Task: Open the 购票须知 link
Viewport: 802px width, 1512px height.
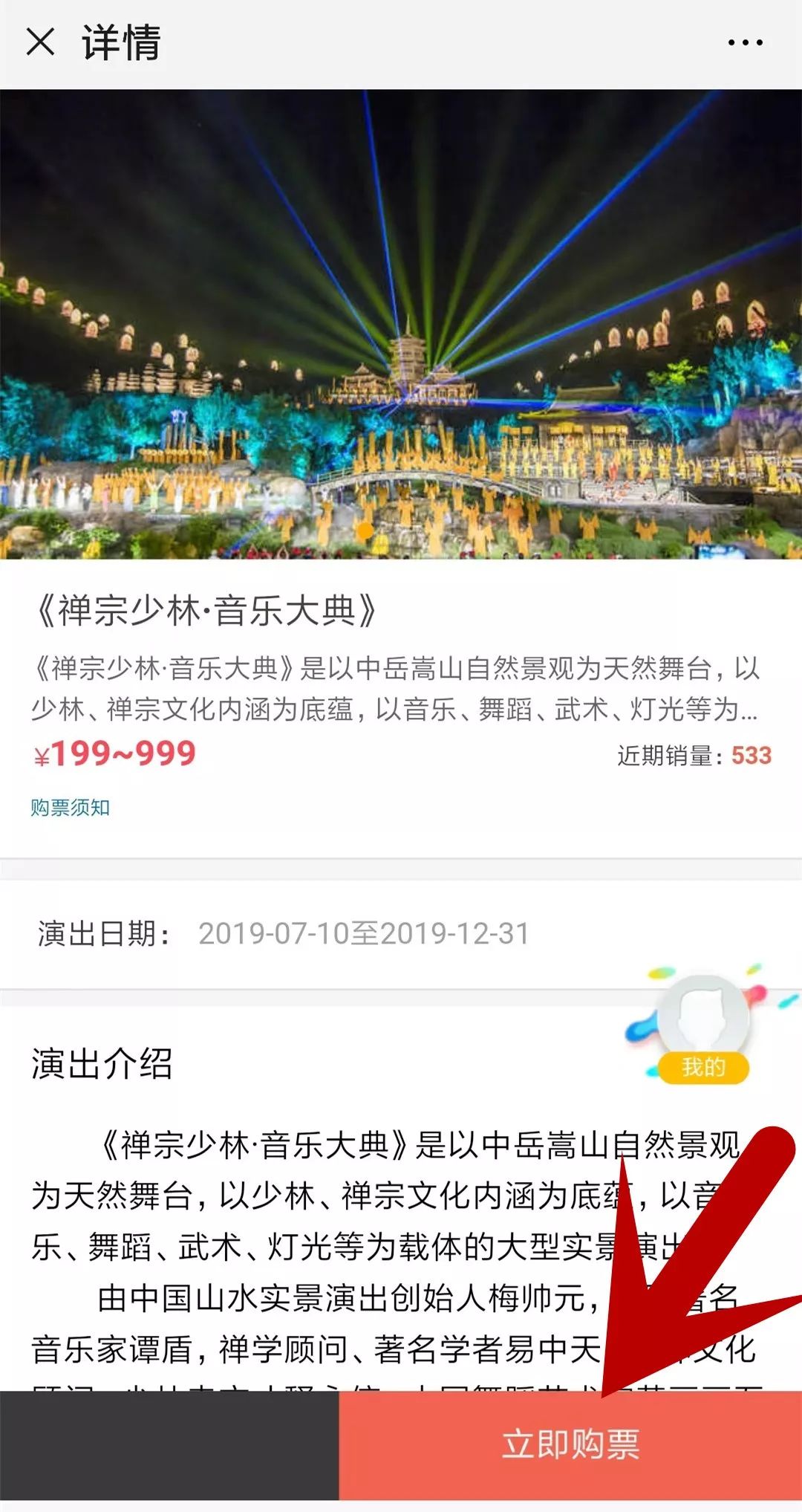Action: pyautogui.click(x=71, y=808)
